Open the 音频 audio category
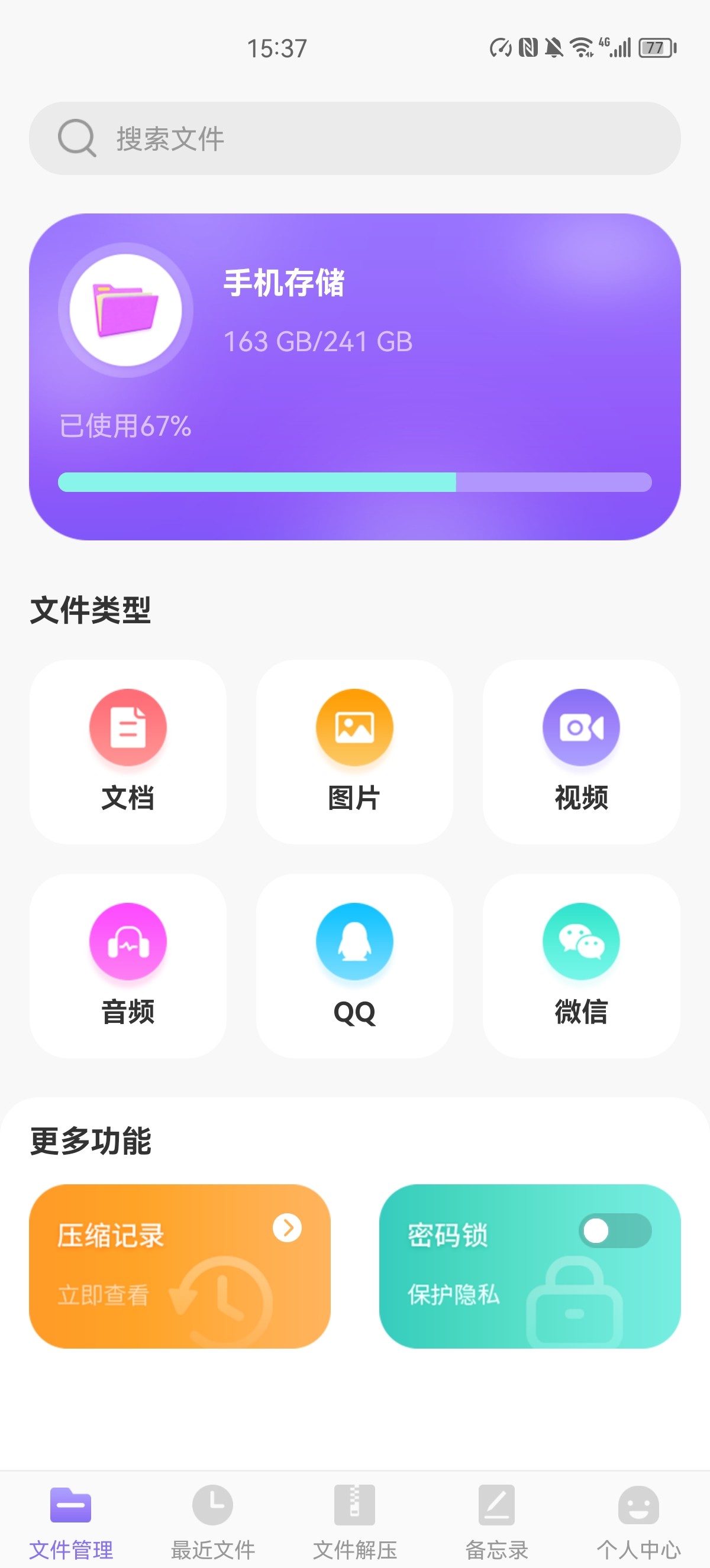 click(x=128, y=966)
